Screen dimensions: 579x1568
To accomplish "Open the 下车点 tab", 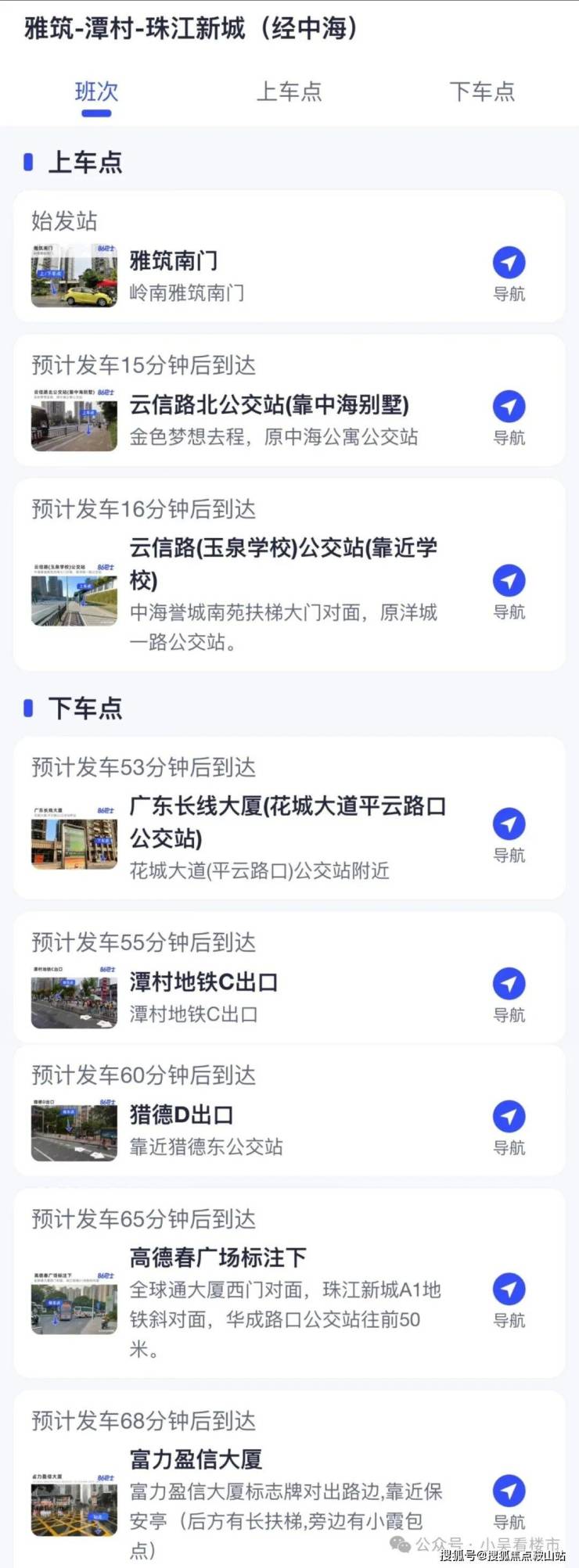I will (482, 92).
